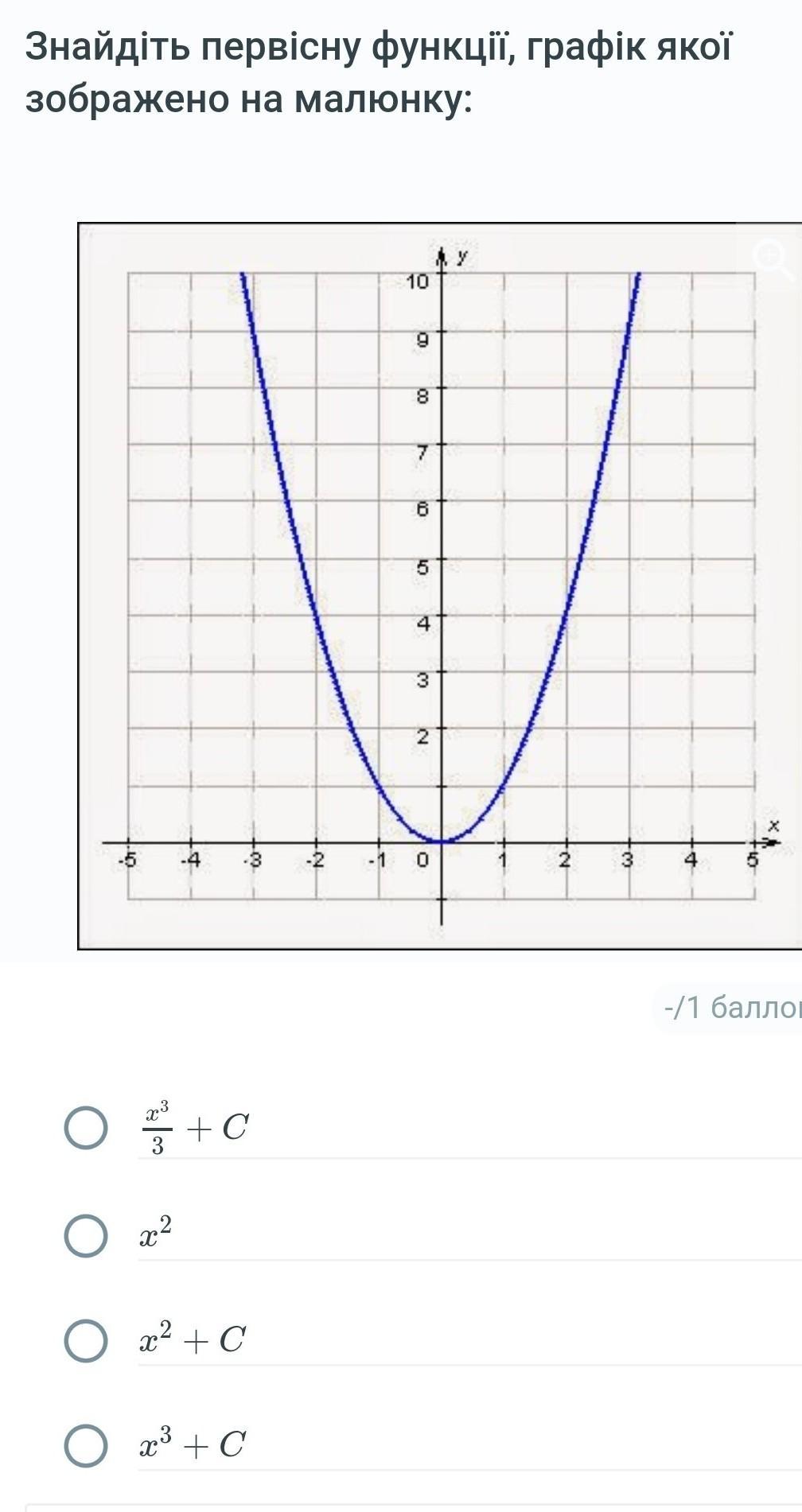Enlarge the graph with the magnifier icon
Viewport: 802px width, 1512px height.
coord(773,258)
